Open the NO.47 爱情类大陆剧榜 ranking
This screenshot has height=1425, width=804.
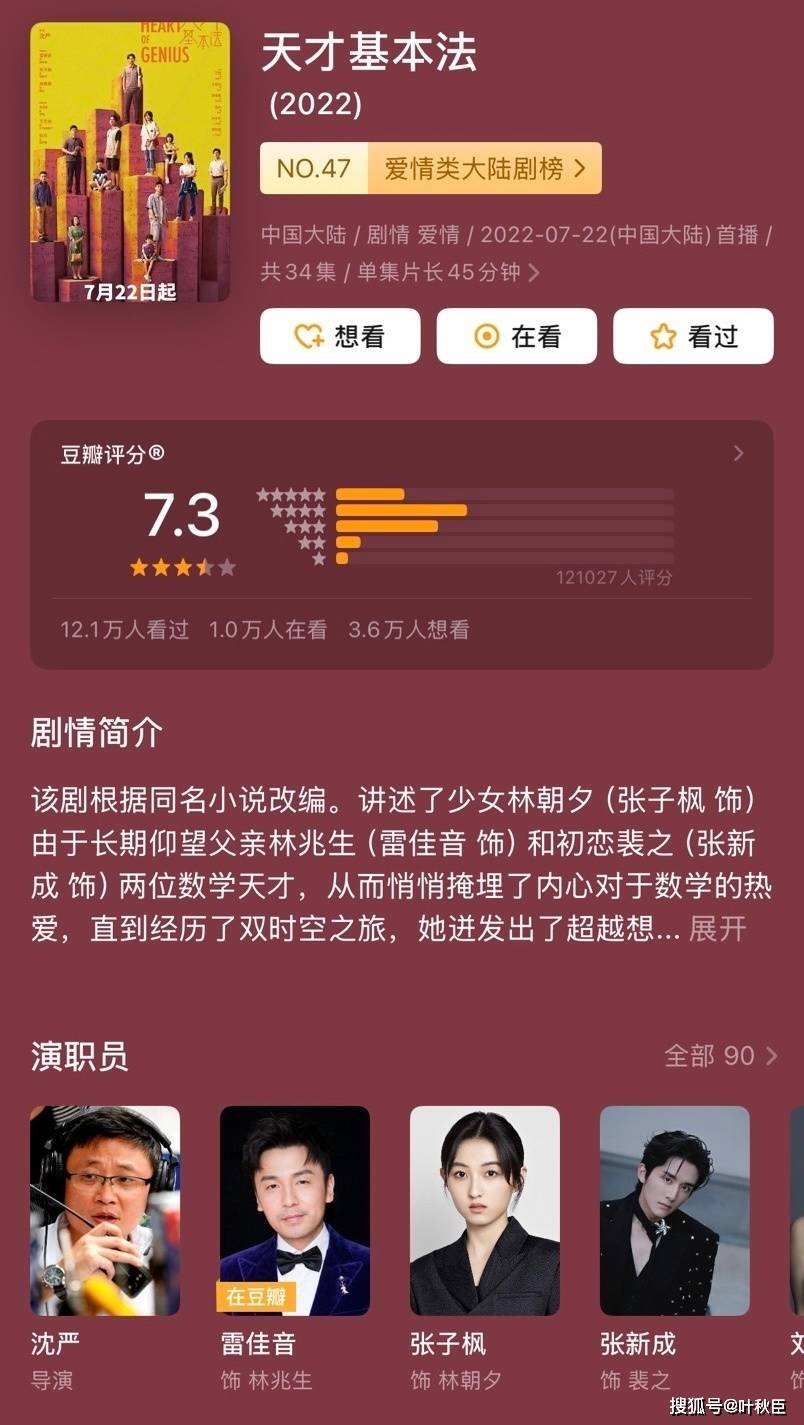tap(430, 168)
